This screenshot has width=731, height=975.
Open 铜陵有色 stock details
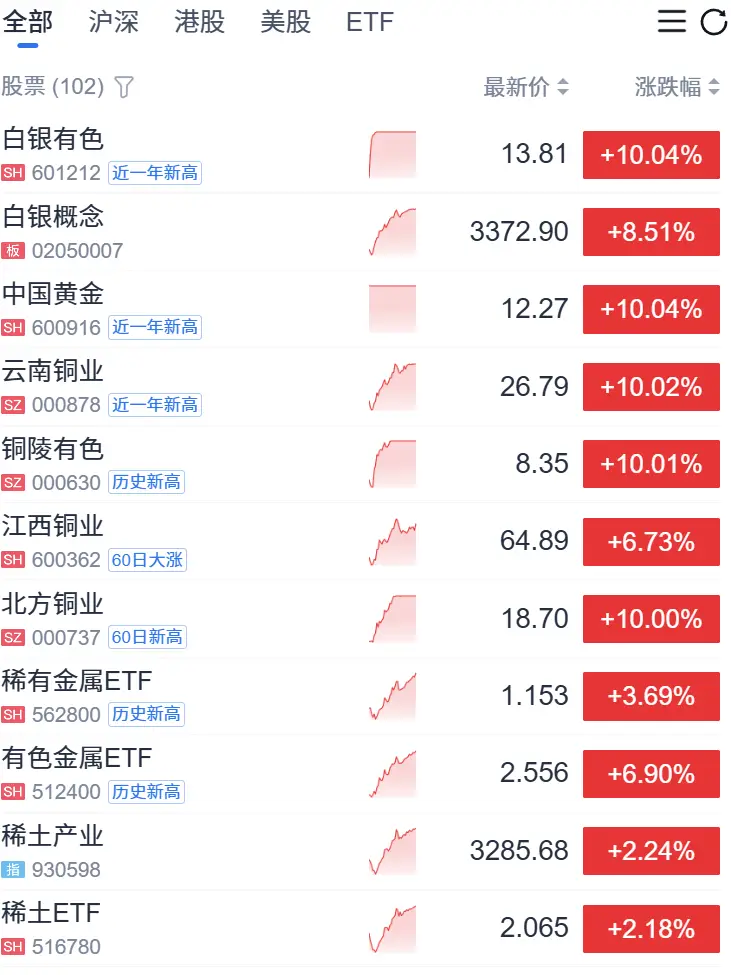pos(54,449)
